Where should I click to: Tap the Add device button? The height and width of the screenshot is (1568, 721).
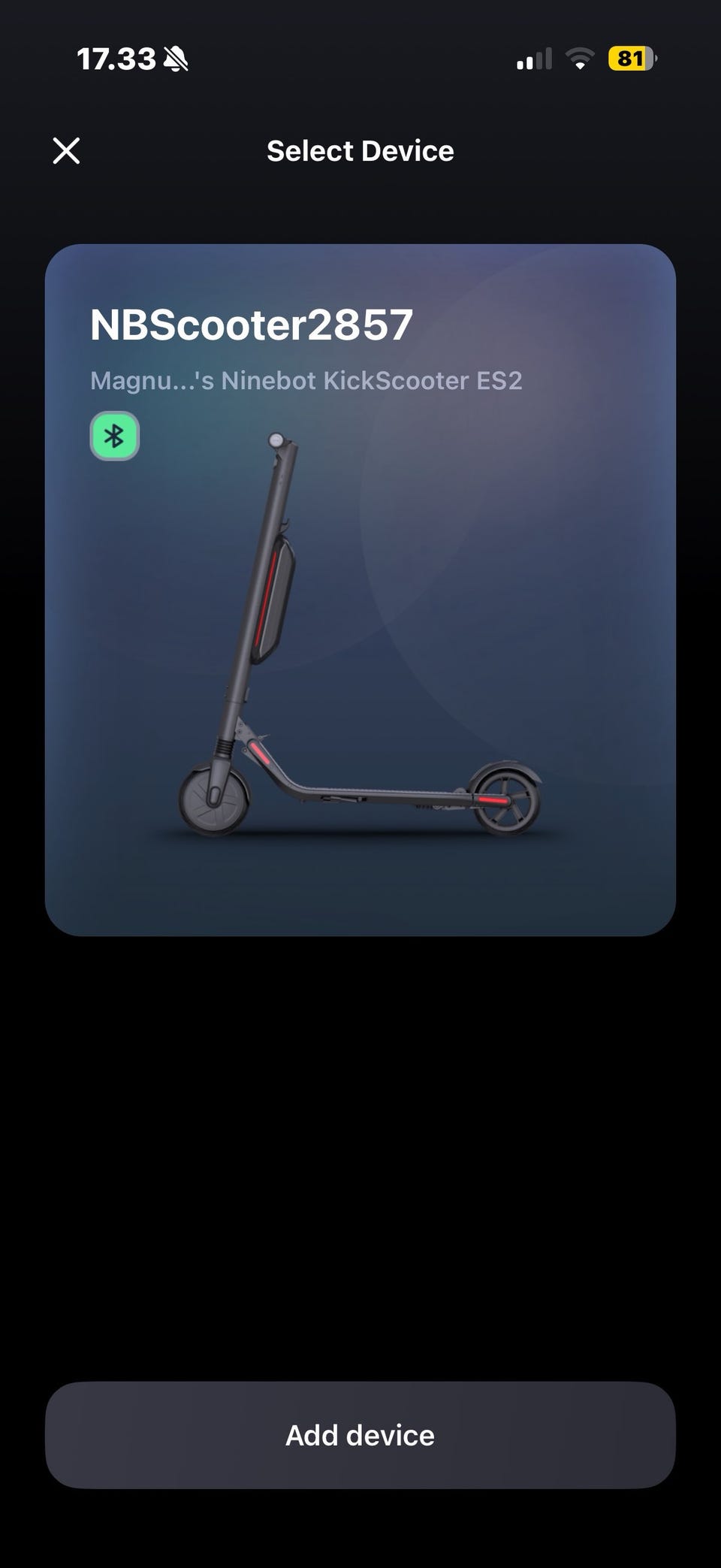[360, 1435]
